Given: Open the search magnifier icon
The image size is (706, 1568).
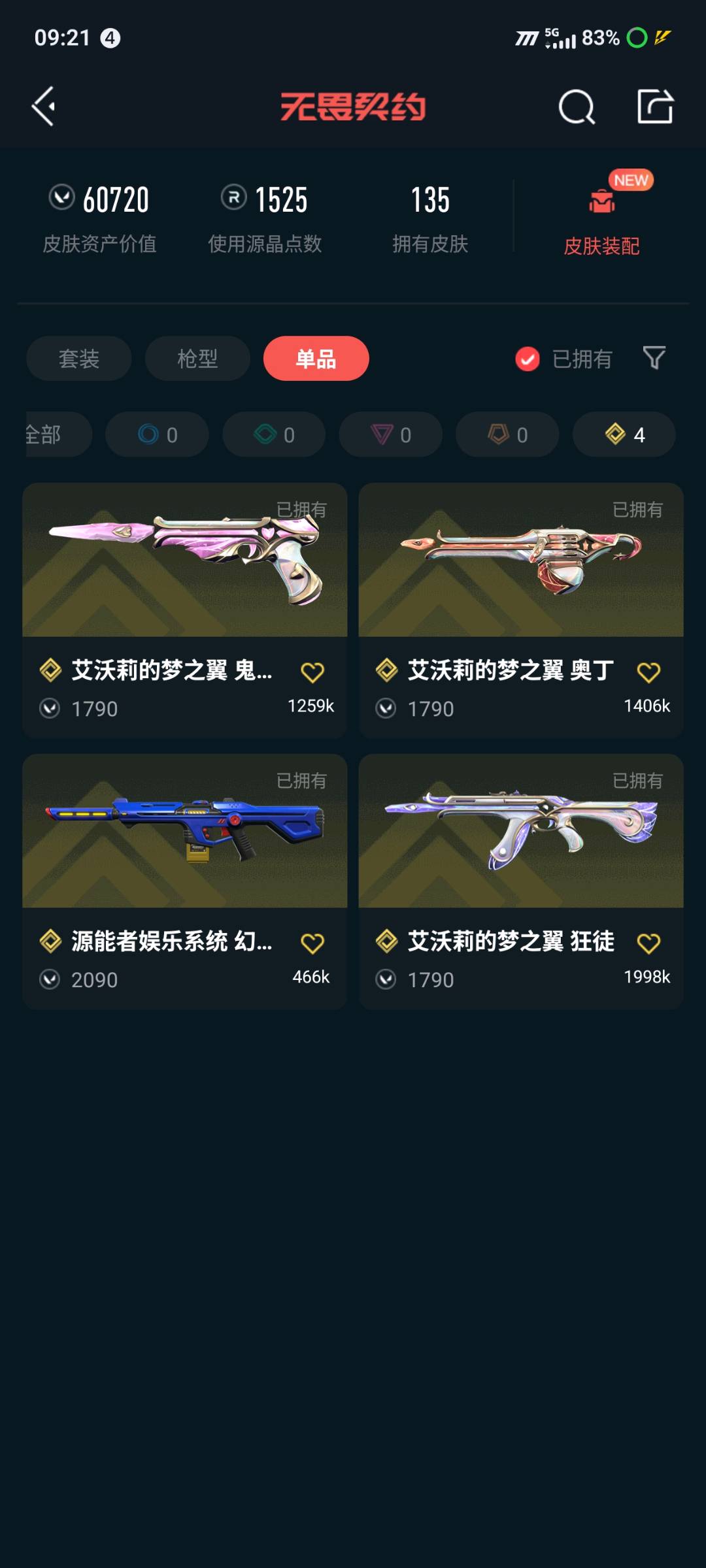Looking at the screenshot, I should click(x=577, y=106).
